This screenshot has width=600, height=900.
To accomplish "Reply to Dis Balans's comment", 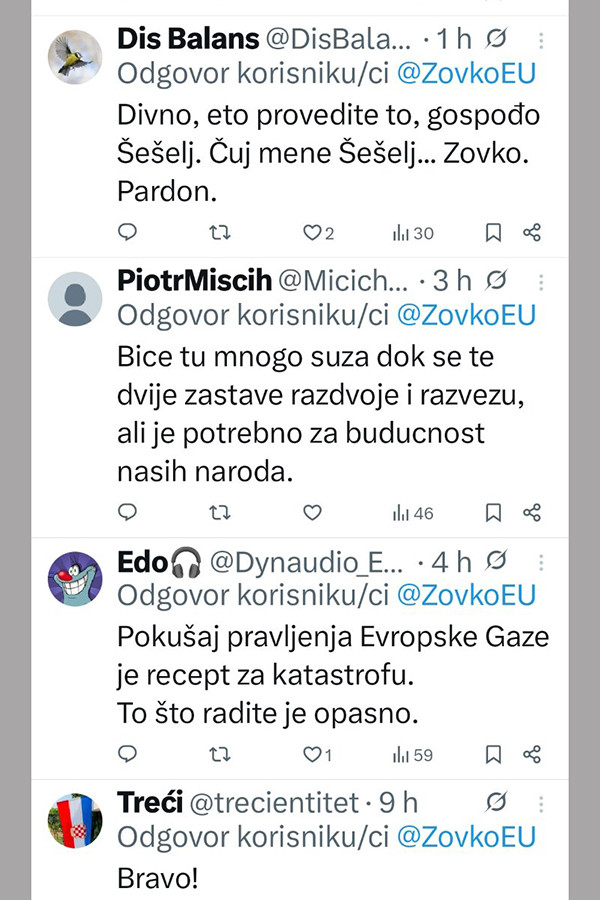I will click(x=127, y=233).
